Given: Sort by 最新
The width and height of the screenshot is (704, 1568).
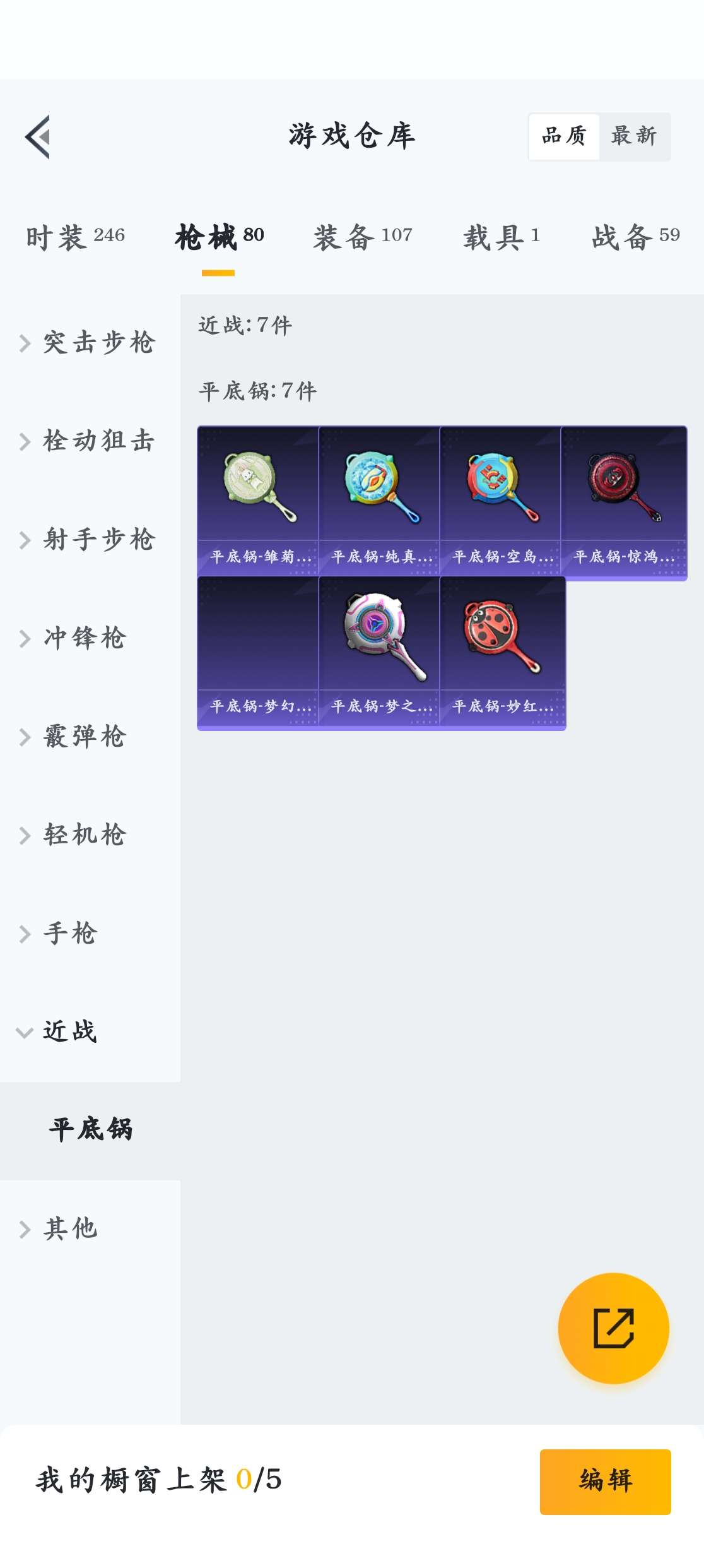Looking at the screenshot, I should [x=634, y=136].
